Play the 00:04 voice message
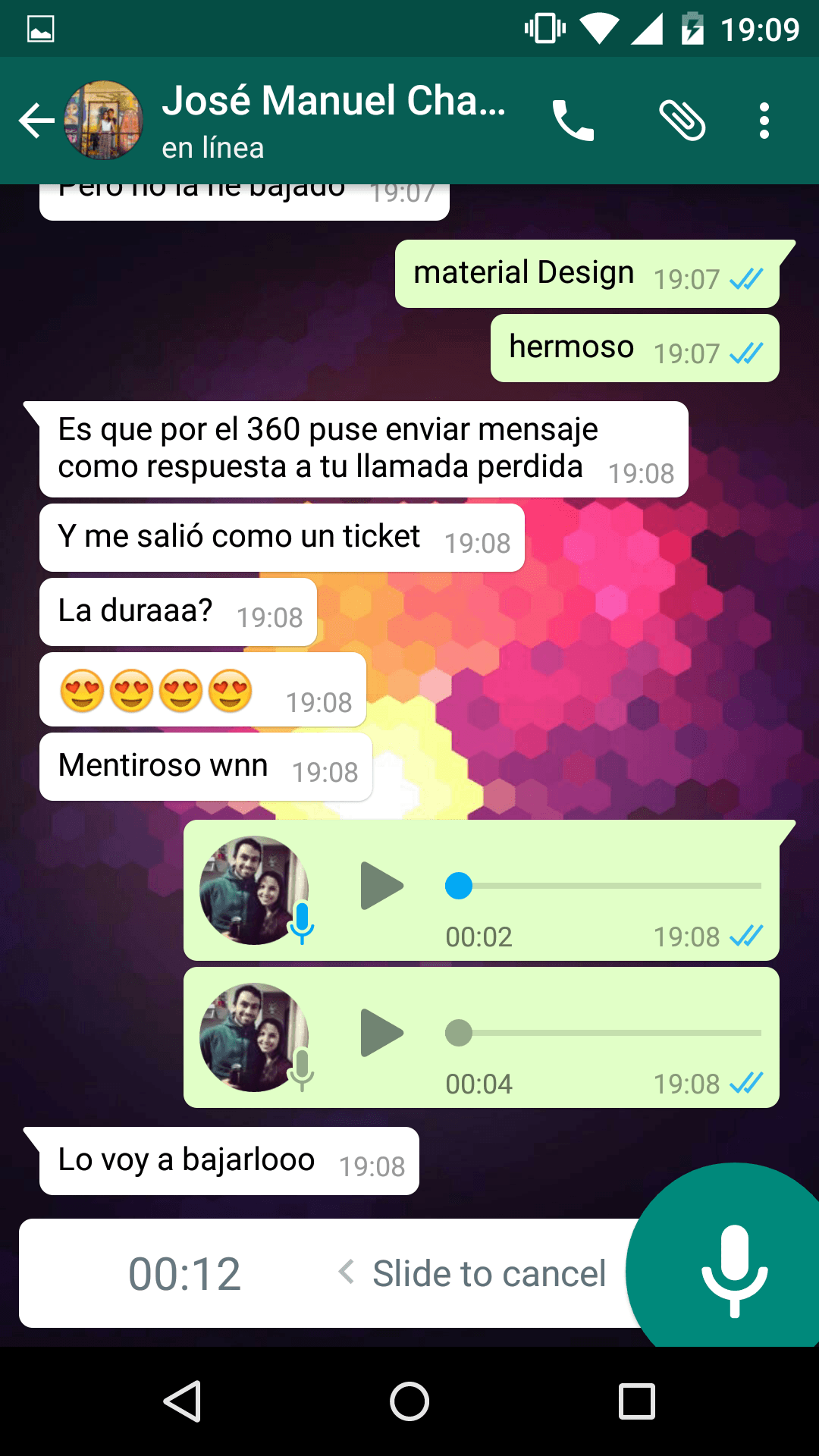The width and height of the screenshot is (819, 1456). [x=381, y=1033]
